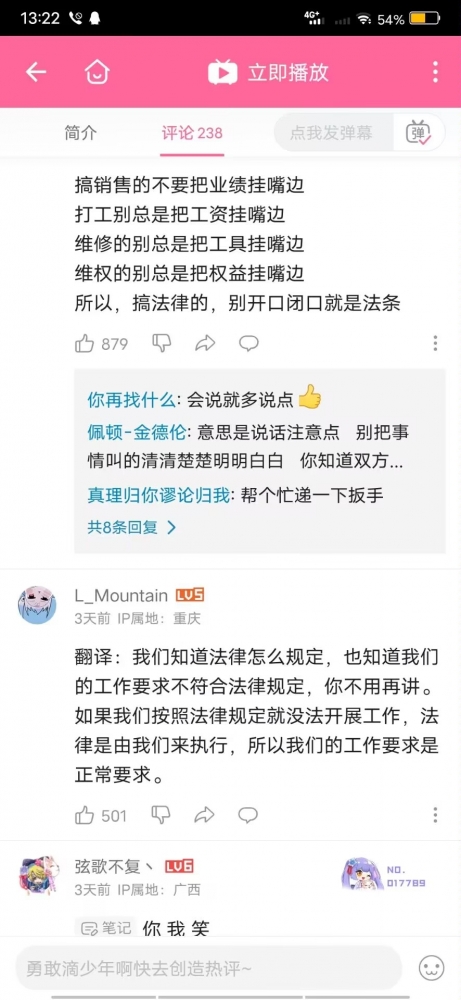Toggle the 弹 danmaku switch icon
The height and width of the screenshot is (1000, 461).
tap(418, 133)
